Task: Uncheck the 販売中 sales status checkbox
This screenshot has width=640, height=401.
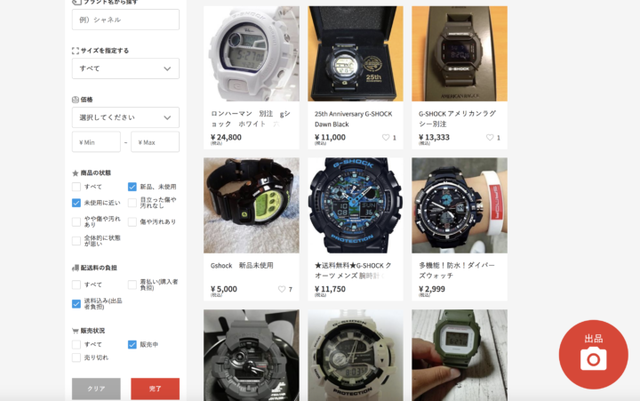Action: pyautogui.click(x=133, y=344)
